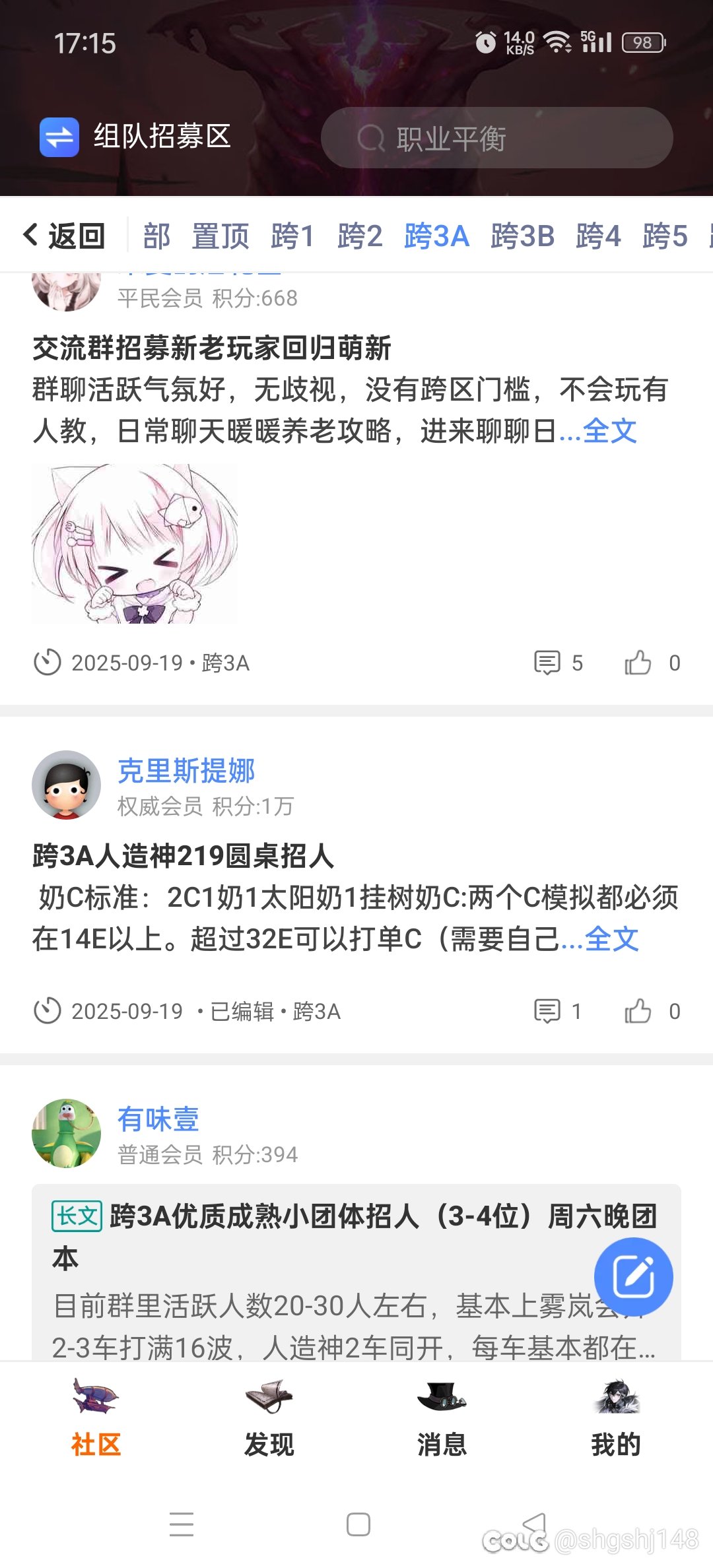Switch to the 发现 tab
This screenshot has width=713, height=1568.
point(269,1417)
